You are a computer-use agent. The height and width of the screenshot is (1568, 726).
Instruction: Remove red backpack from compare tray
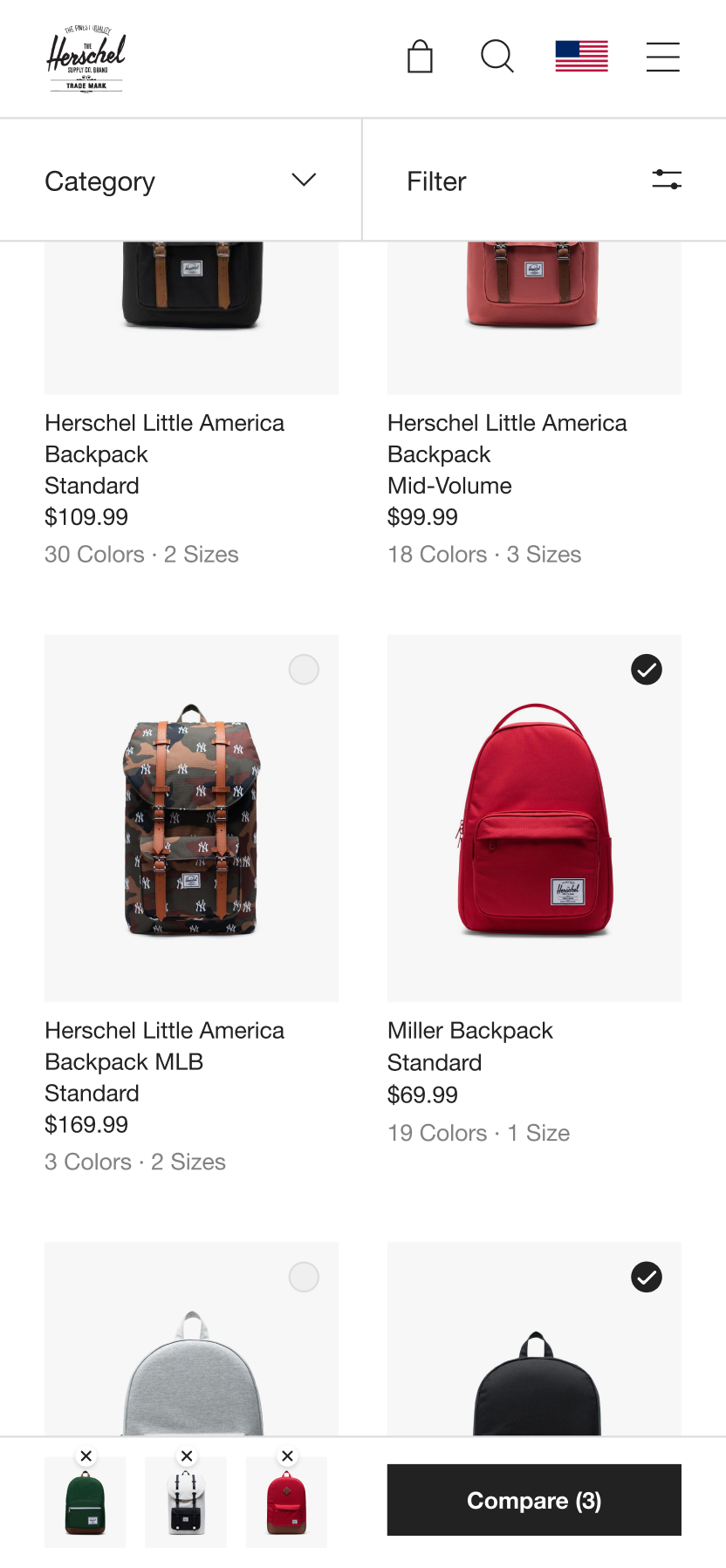tap(287, 1456)
